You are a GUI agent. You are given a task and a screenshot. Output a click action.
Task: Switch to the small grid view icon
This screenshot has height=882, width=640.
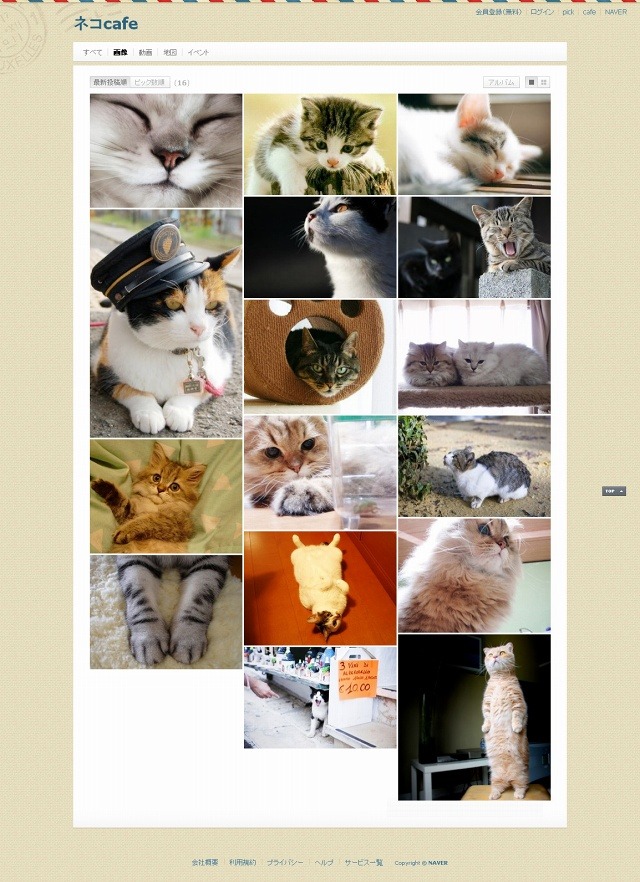[x=544, y=82]
